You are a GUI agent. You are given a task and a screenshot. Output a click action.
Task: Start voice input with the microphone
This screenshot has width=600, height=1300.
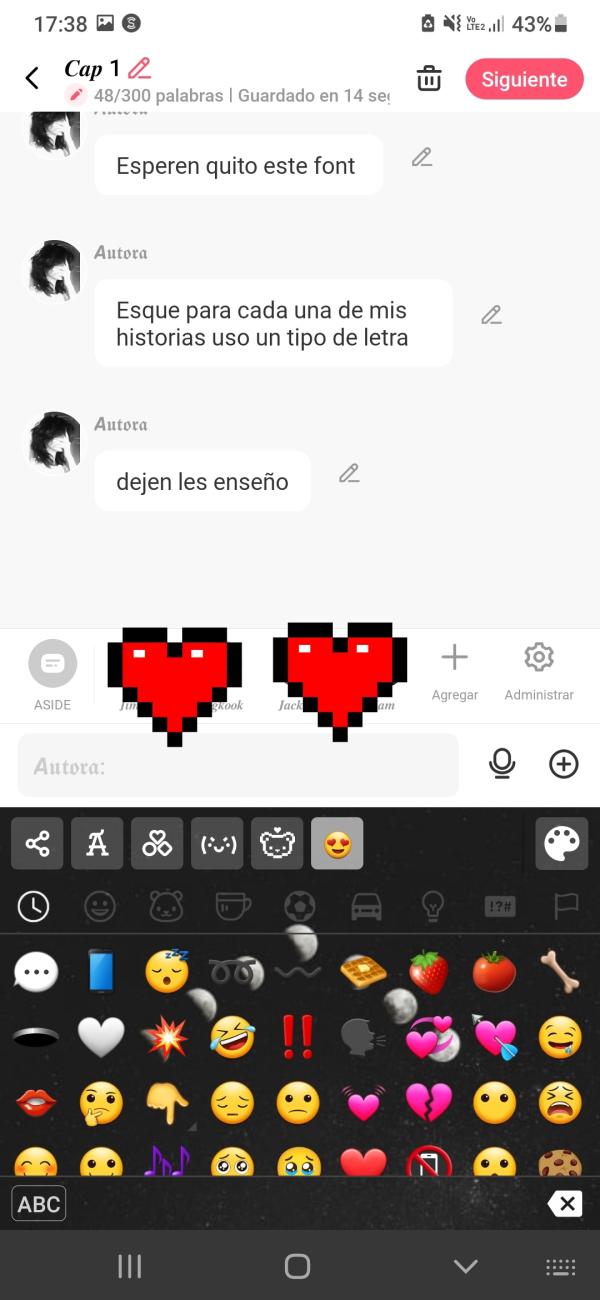(502, 764)
